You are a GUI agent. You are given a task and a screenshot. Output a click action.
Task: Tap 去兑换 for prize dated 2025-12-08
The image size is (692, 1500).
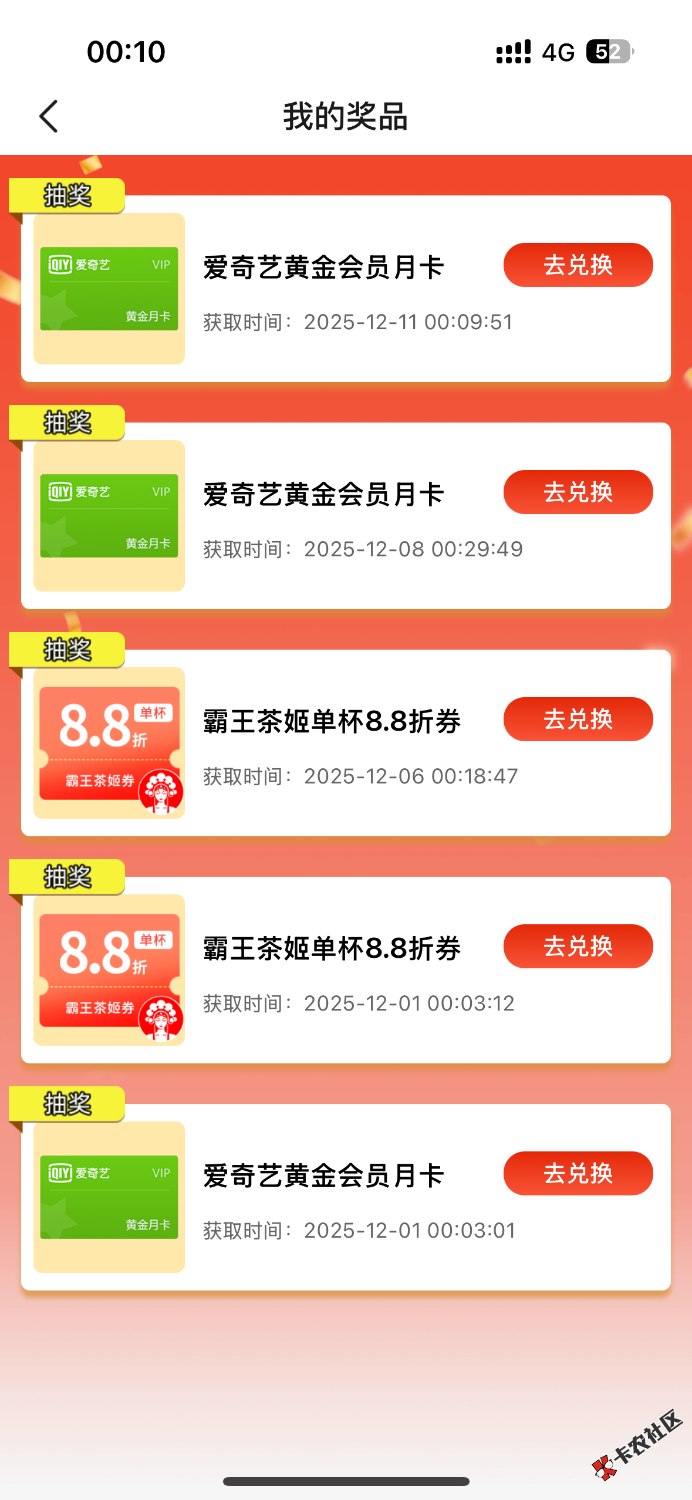578,492
